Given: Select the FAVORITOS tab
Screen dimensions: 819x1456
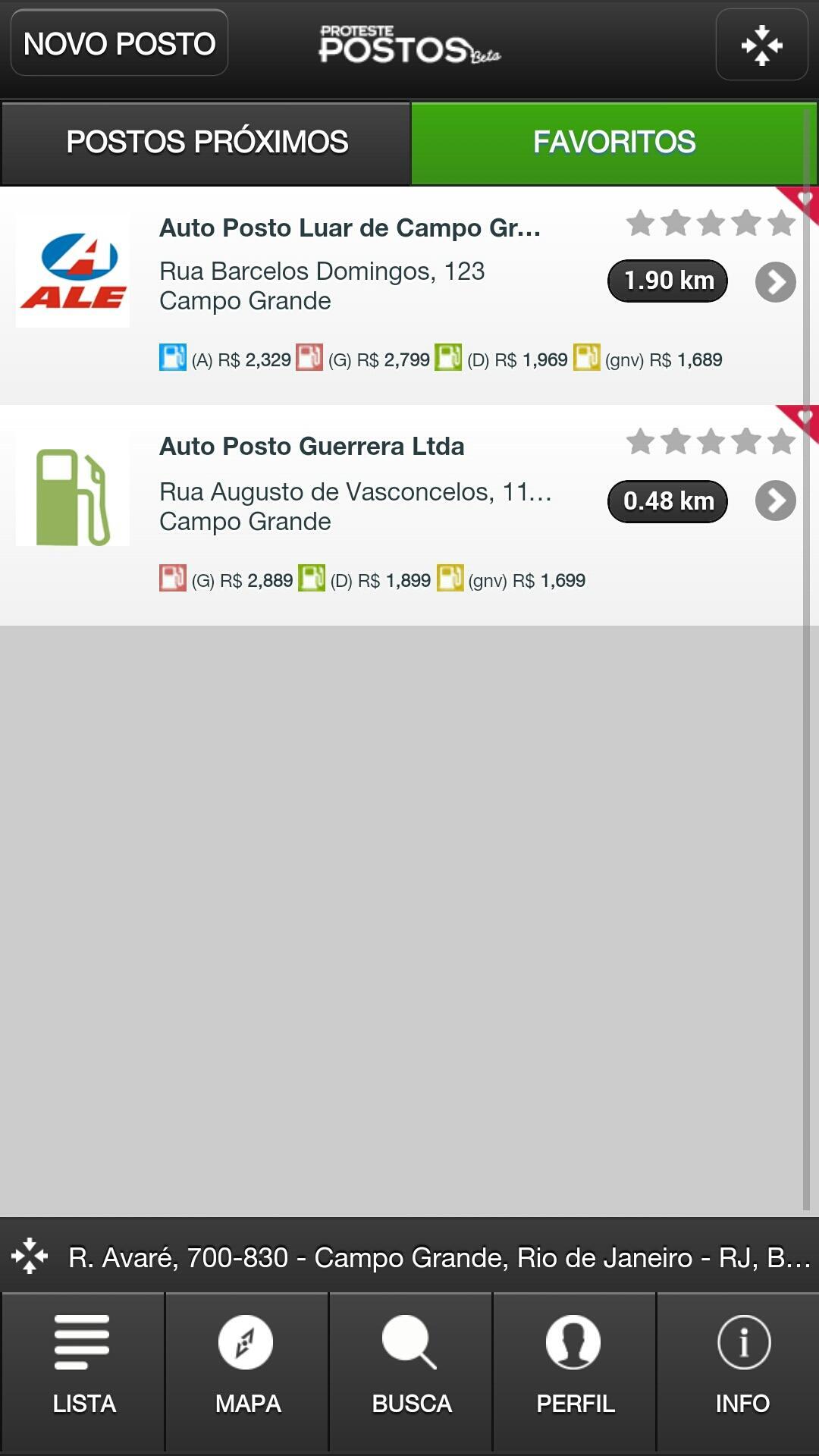Looking at the screenshot, I should (613, 142).
